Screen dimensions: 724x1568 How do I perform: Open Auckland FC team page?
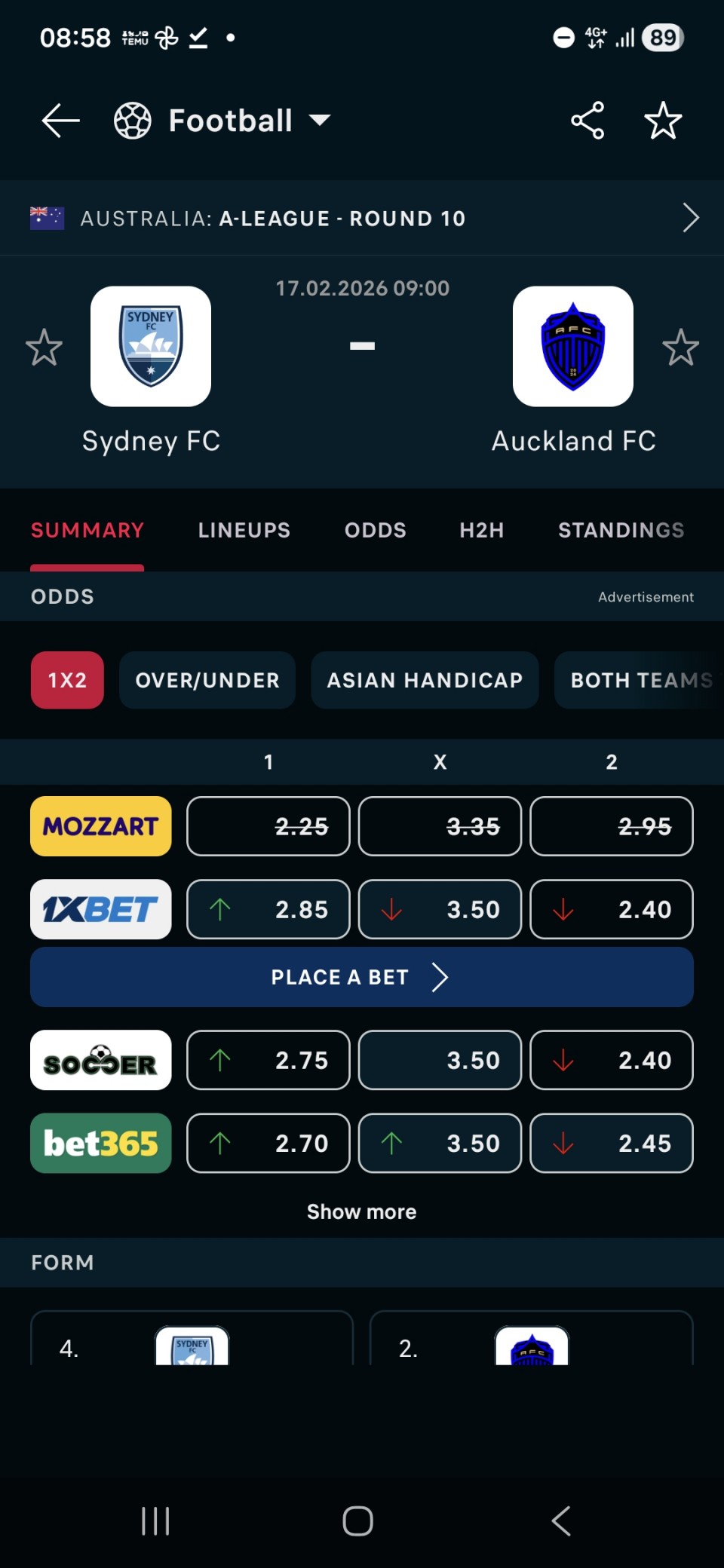coord(573,347)
